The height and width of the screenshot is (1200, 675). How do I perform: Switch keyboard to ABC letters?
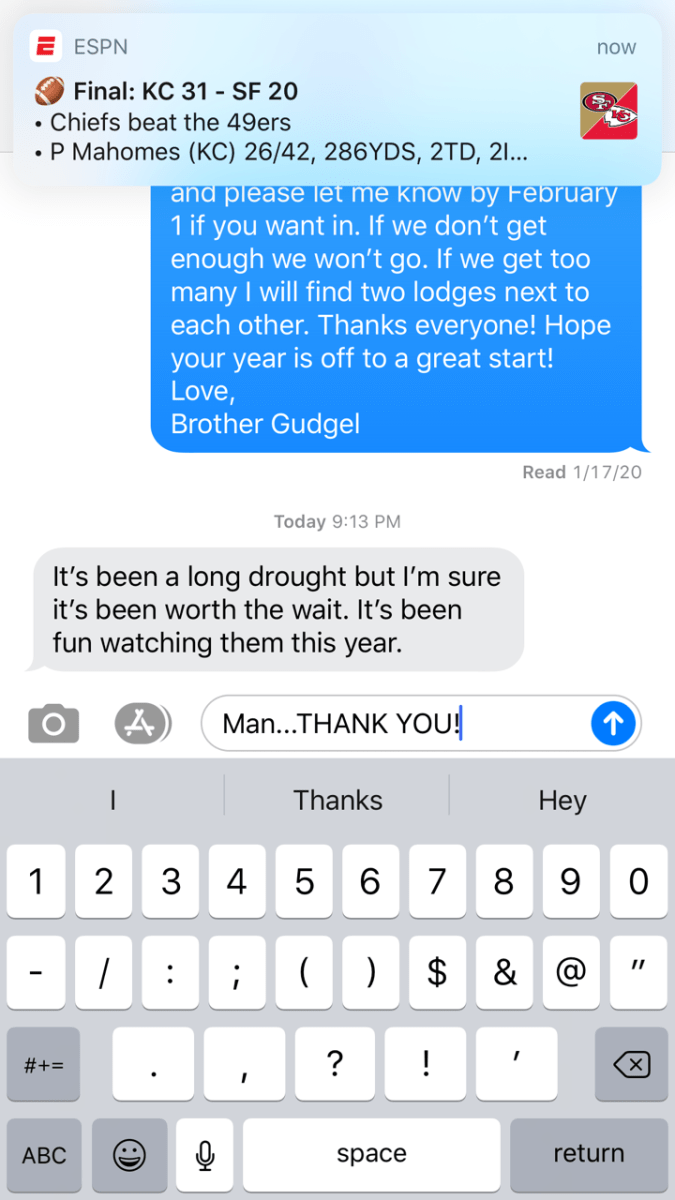point(44,1155)
